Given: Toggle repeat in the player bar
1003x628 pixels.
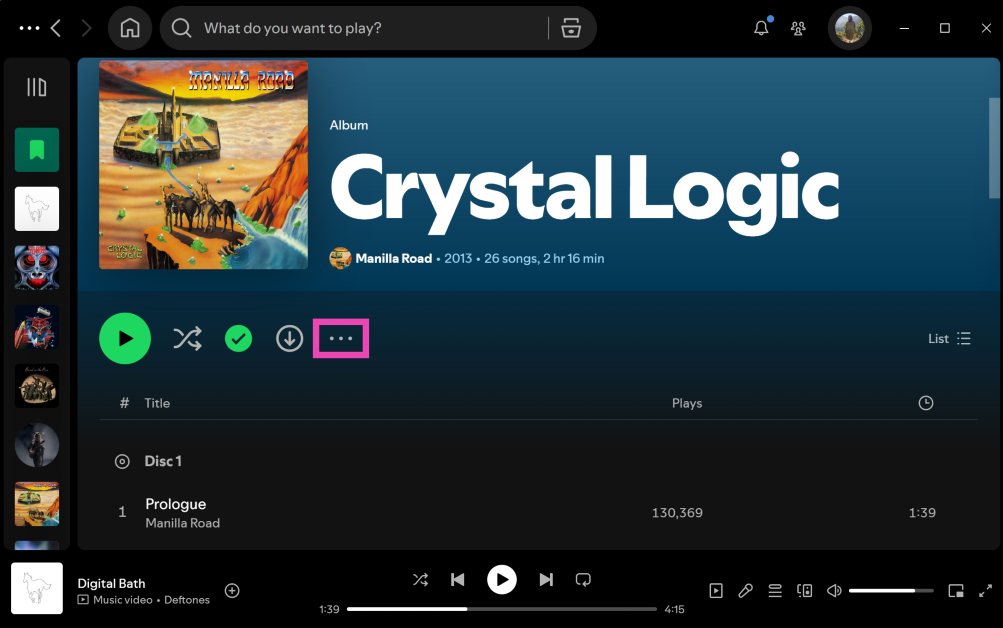Looking at the screenshot, I should tap(583, 579).
